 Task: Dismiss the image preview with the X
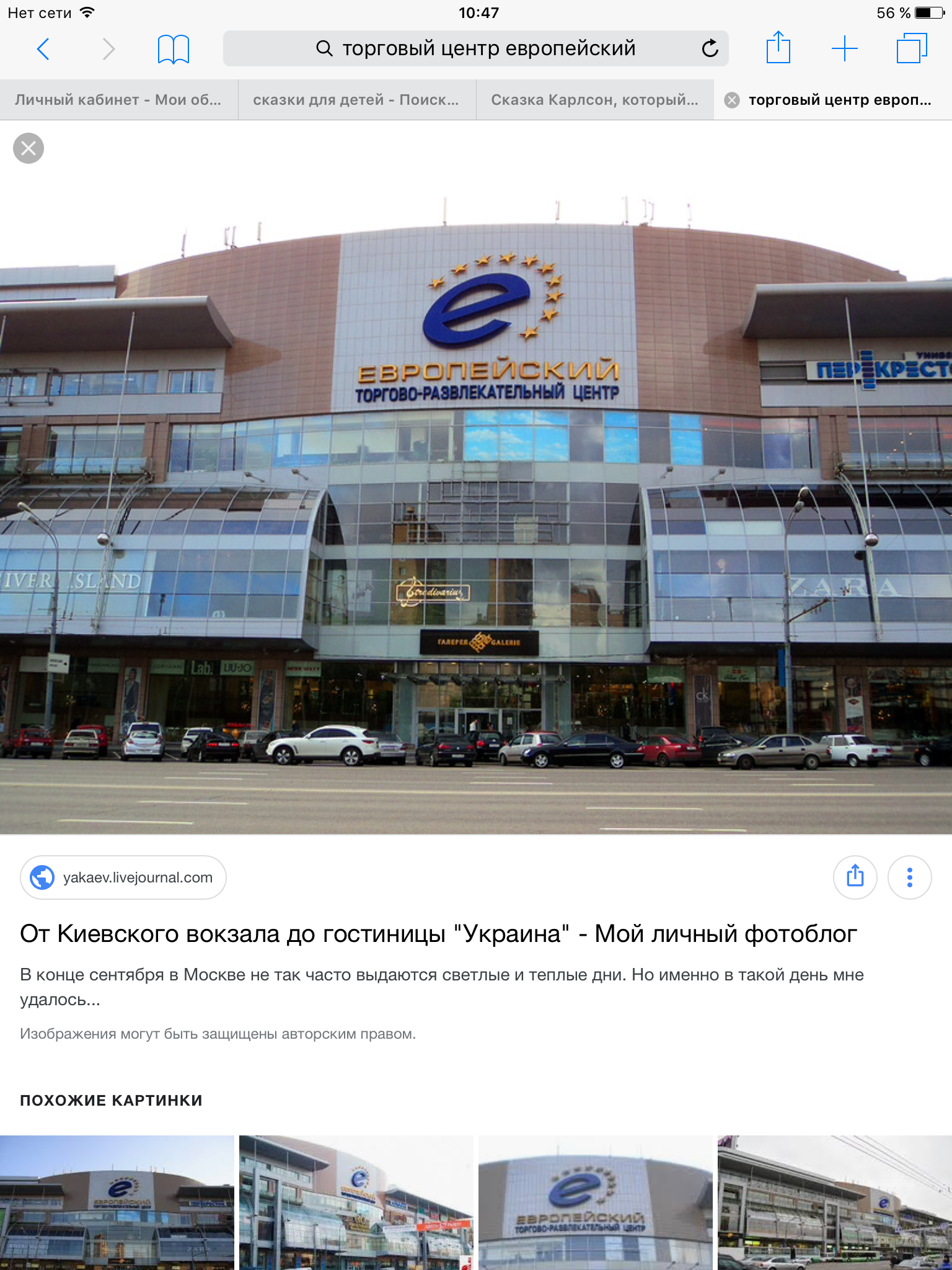29,148
